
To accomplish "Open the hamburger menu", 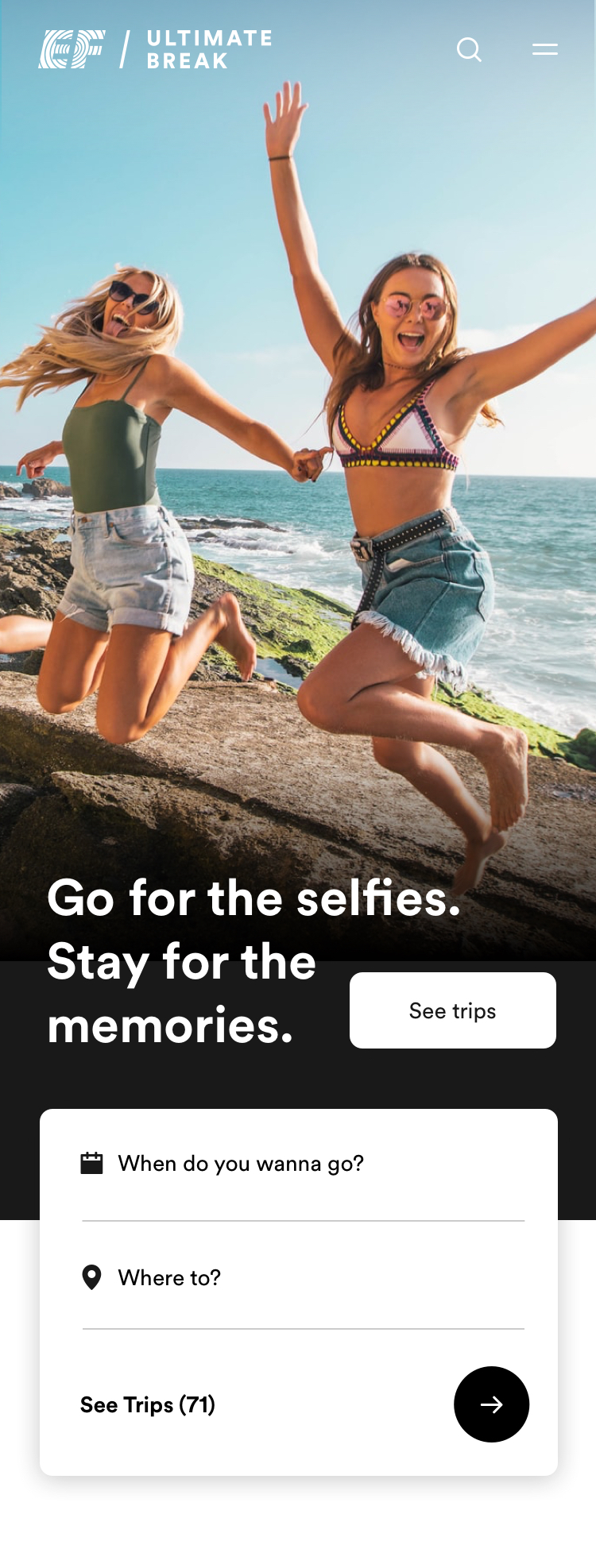I will click(x=544, y=50).
